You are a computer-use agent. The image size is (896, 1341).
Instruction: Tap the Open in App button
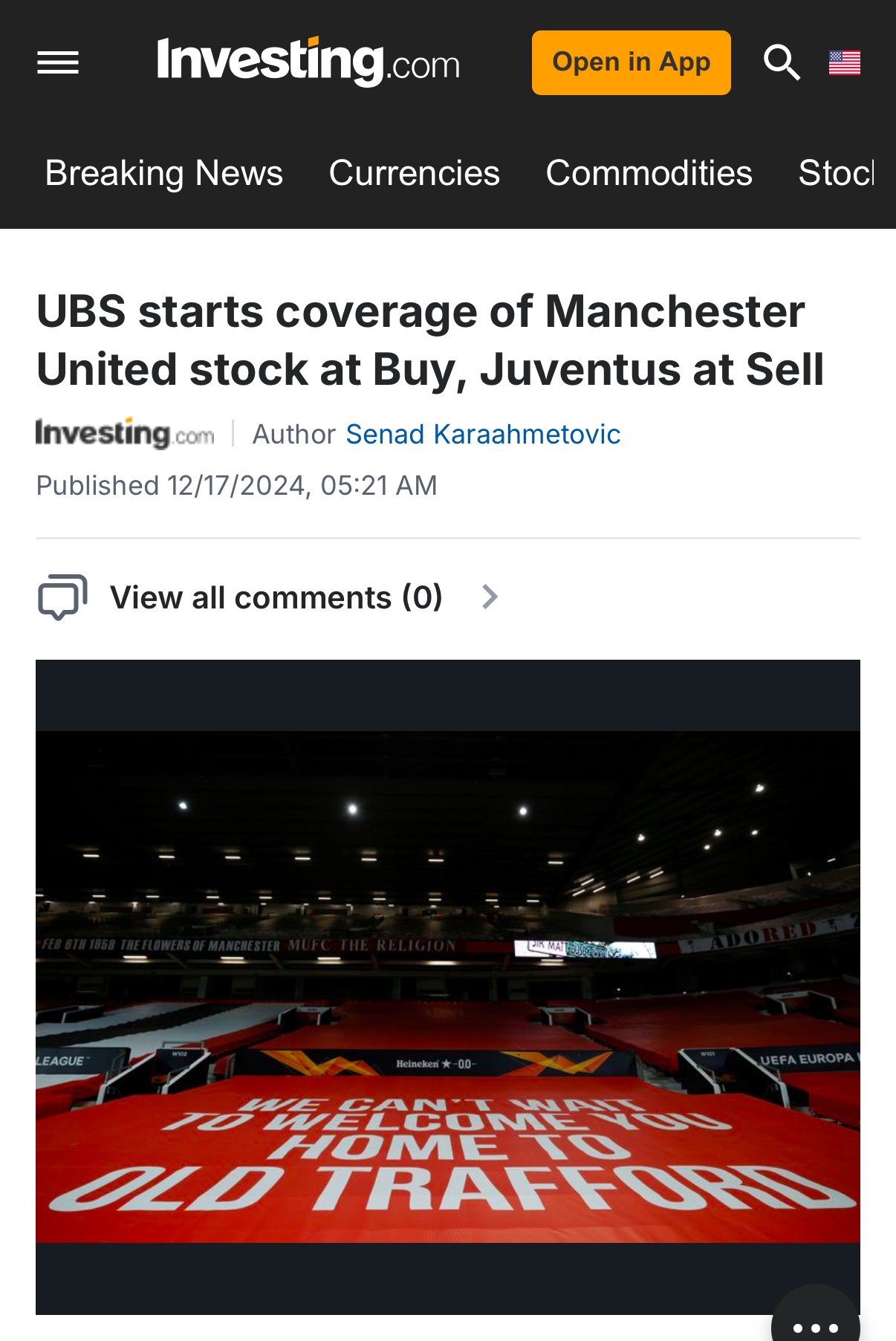(631, 62)
